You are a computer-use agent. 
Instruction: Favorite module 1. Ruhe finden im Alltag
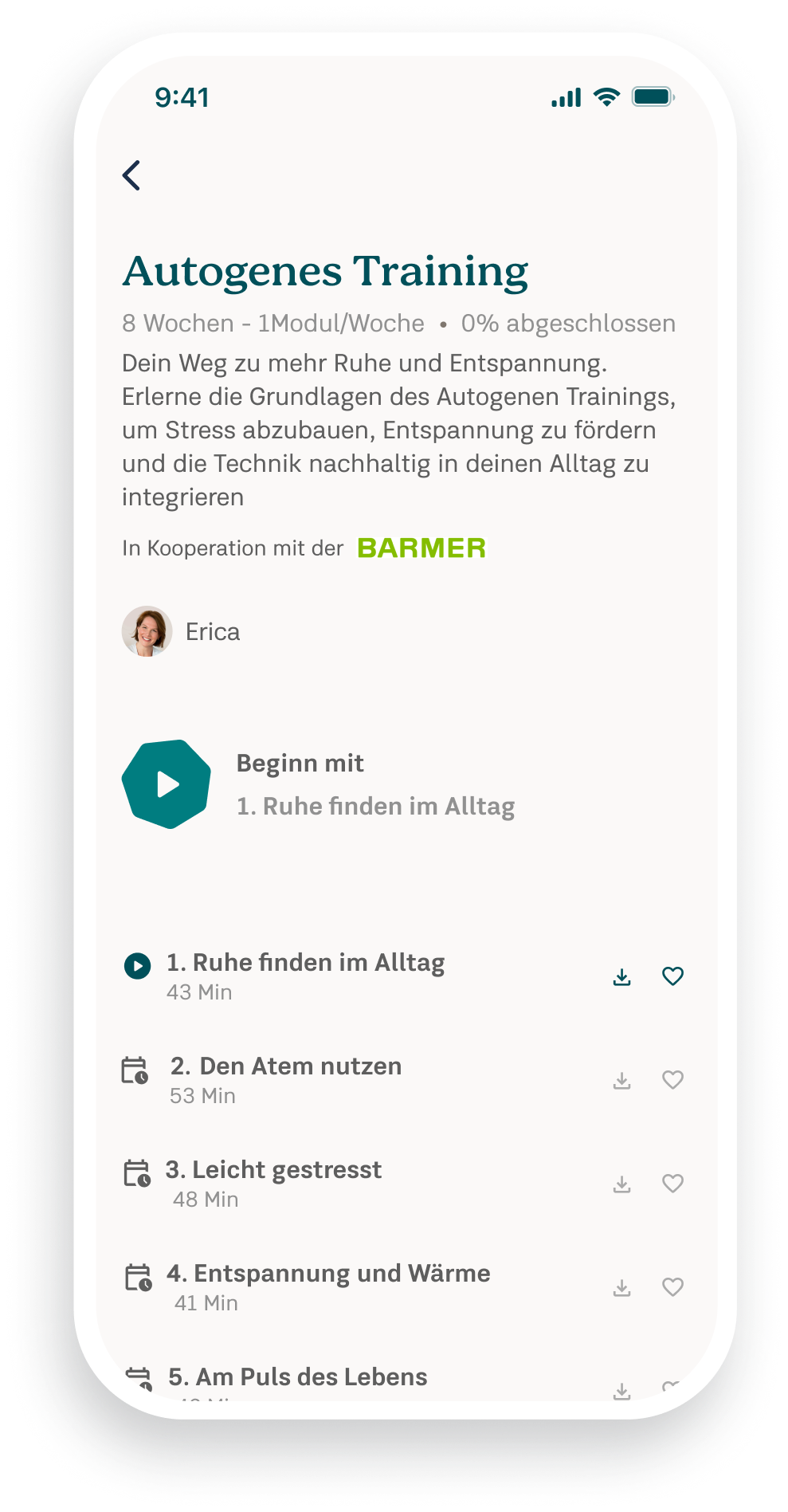(x=673, y=976)
